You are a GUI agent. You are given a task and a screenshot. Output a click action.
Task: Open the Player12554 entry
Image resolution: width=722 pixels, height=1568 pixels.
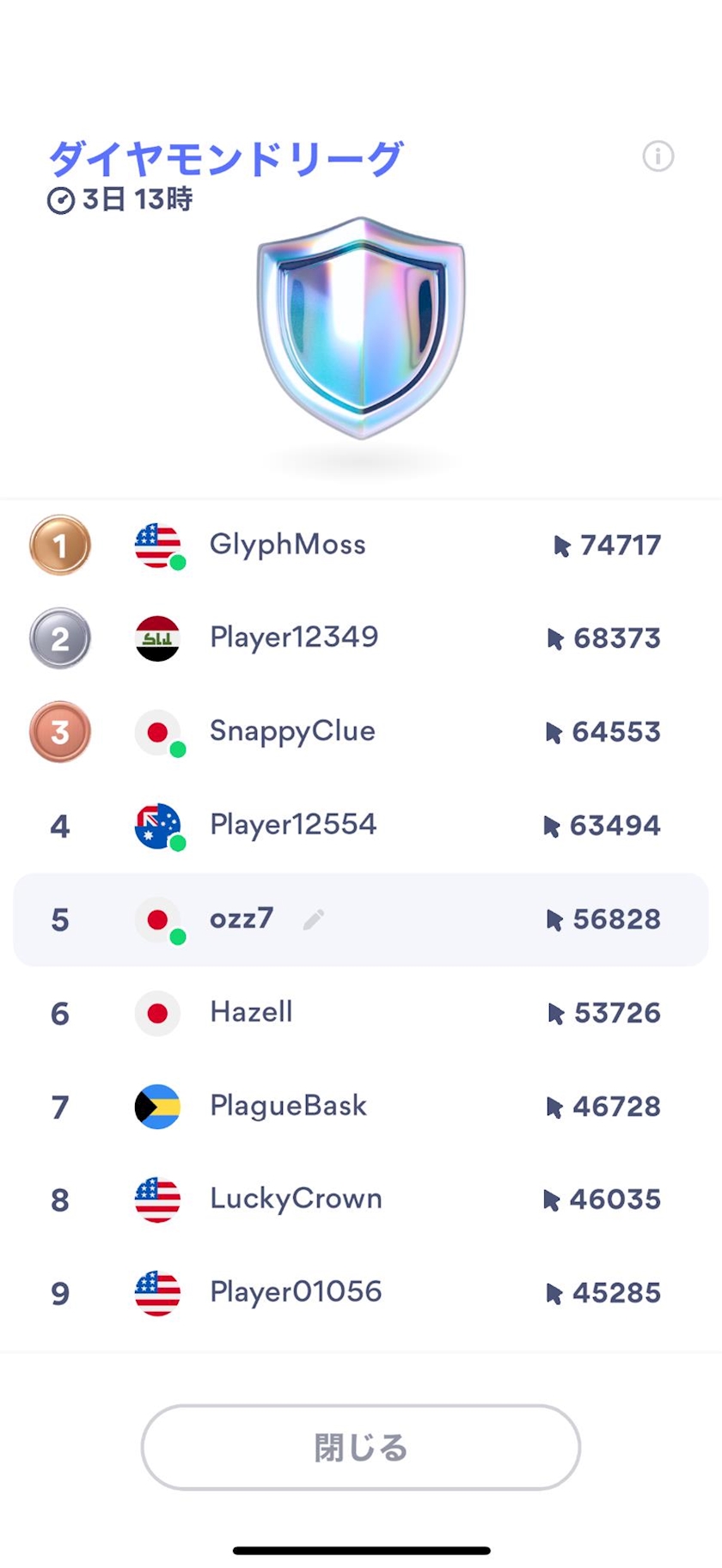[361, 826]
